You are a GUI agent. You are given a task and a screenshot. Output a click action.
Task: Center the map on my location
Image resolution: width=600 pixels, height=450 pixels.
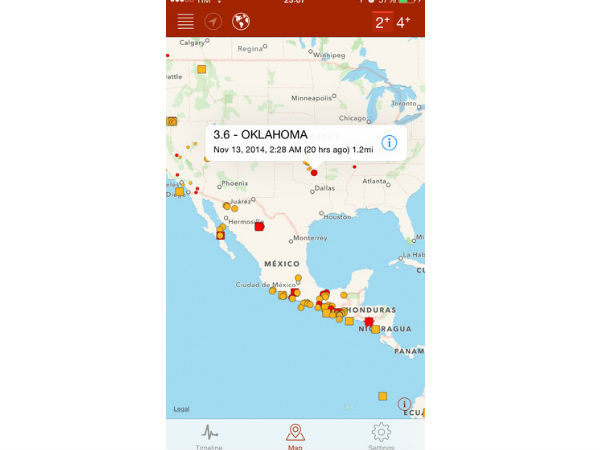[212, 21]
